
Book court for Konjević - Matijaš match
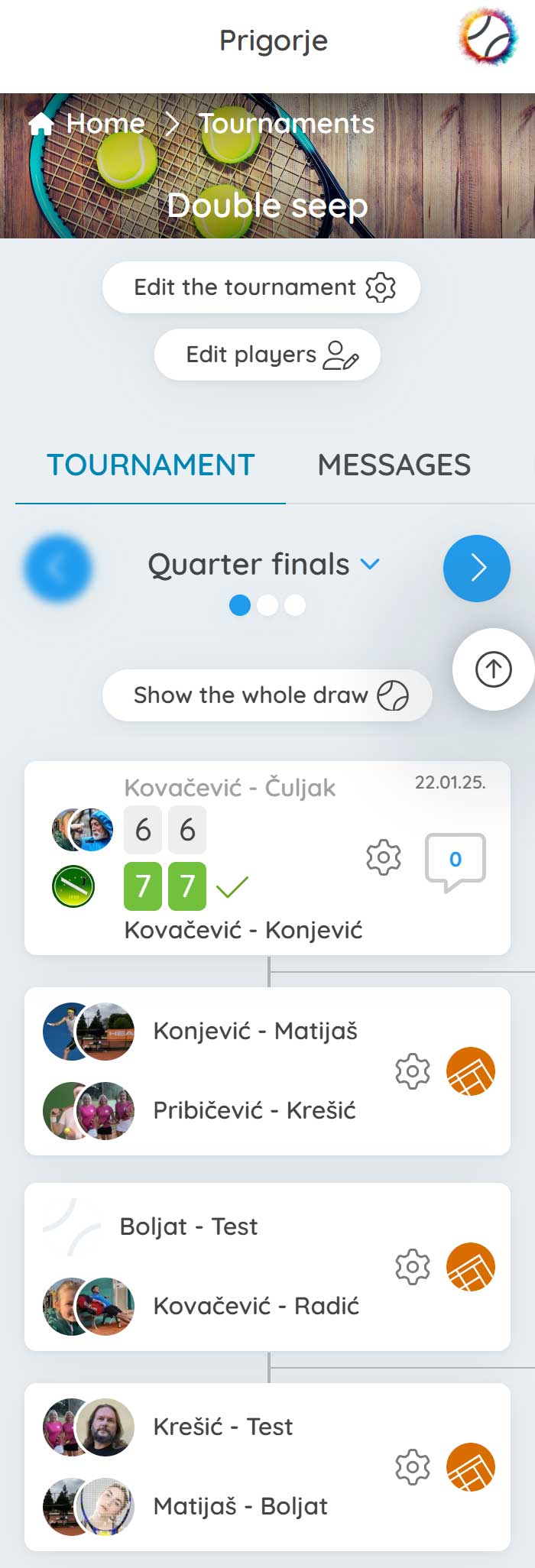(x=470, y=1071)
